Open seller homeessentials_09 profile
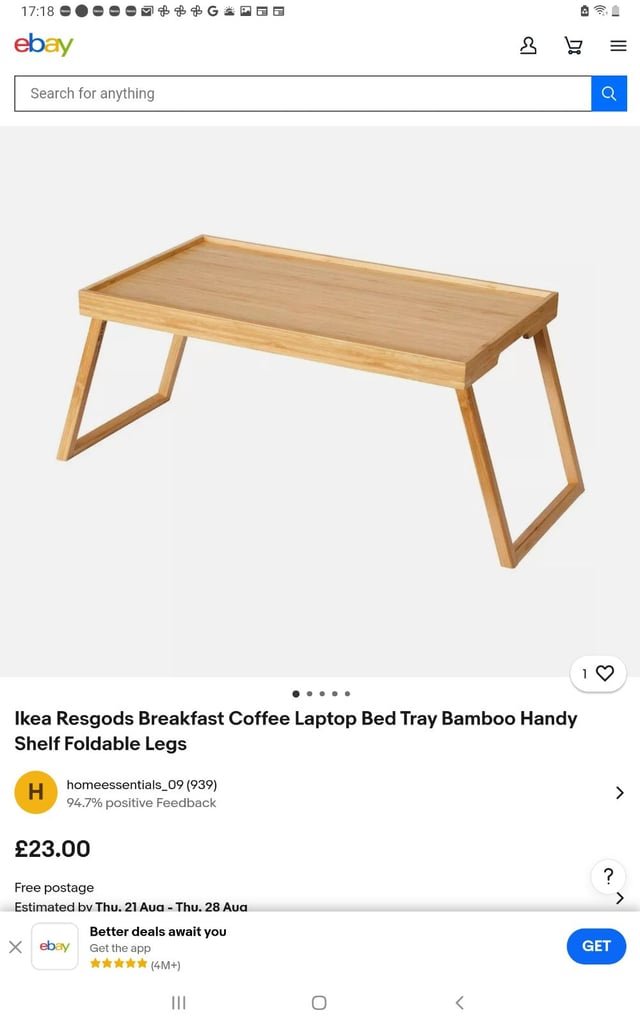The height and width of the screenshot is (1024, 640). 320,793
